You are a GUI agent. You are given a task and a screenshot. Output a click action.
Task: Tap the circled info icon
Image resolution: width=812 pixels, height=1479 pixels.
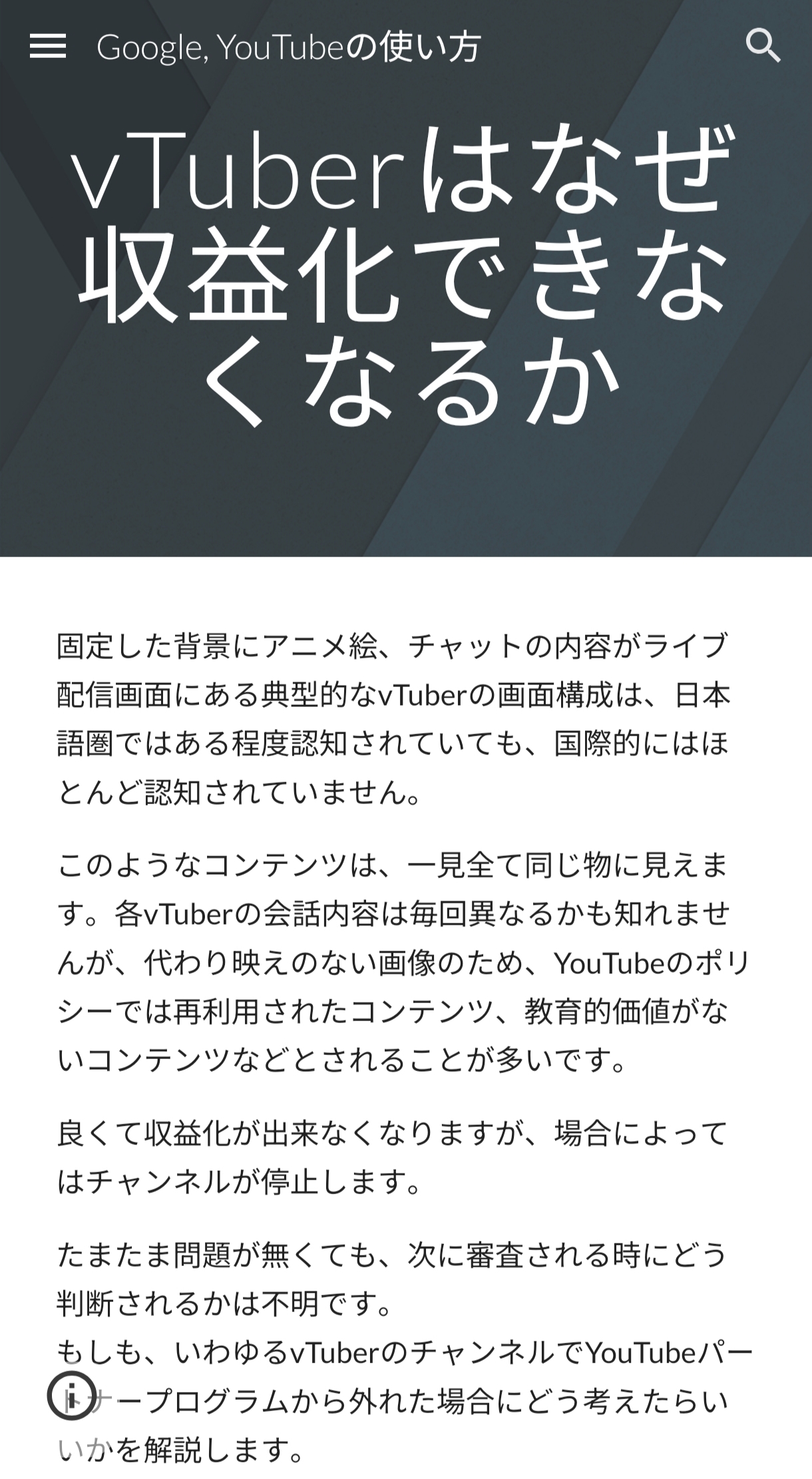(x=73, y=1395)
